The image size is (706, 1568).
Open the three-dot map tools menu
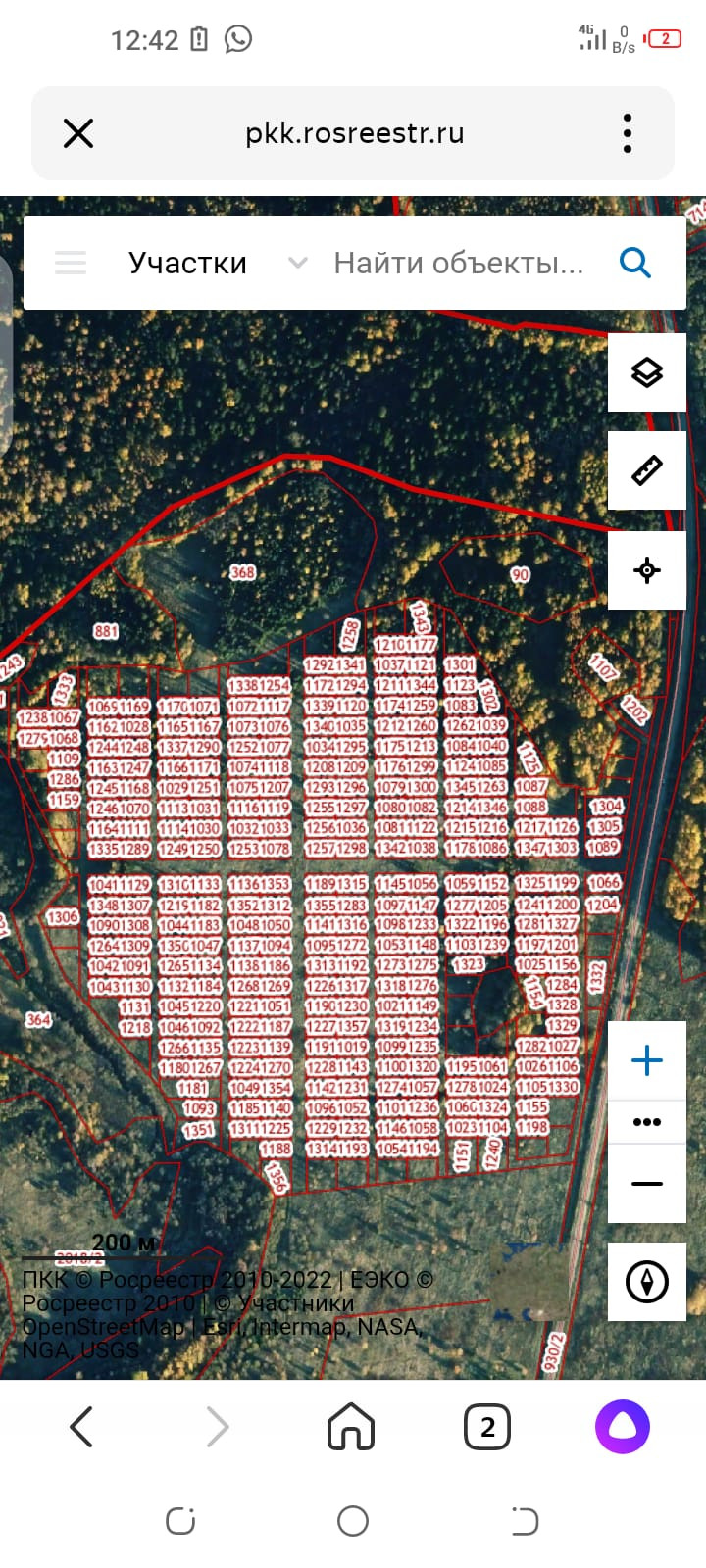647,1122
